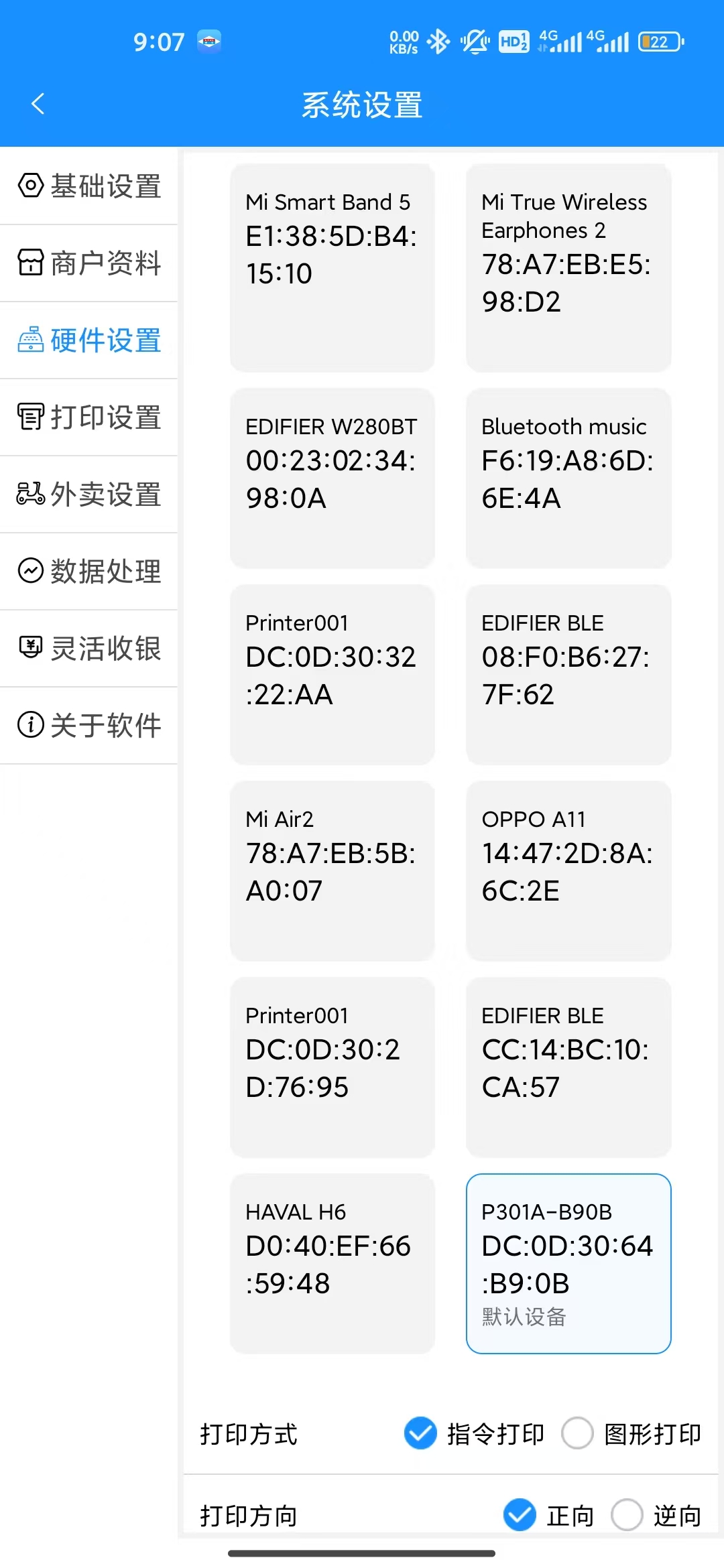Image resolution: width=724 pixels, height=1568 pixels.
Task: Select the Mi Smart Band 5 device
Action: [333, 268]
